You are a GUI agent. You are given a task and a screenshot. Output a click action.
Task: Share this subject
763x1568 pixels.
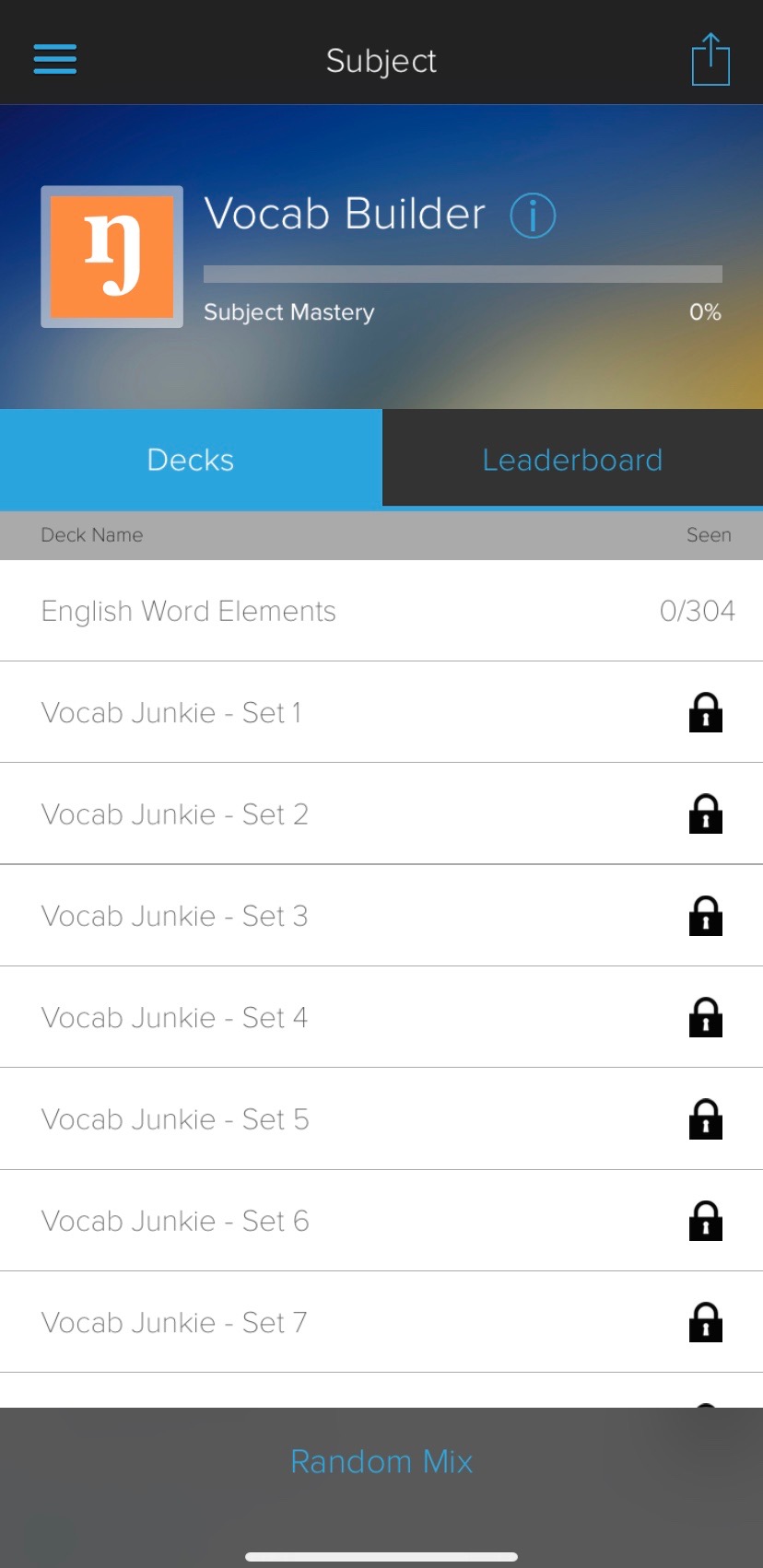(710, 59)
